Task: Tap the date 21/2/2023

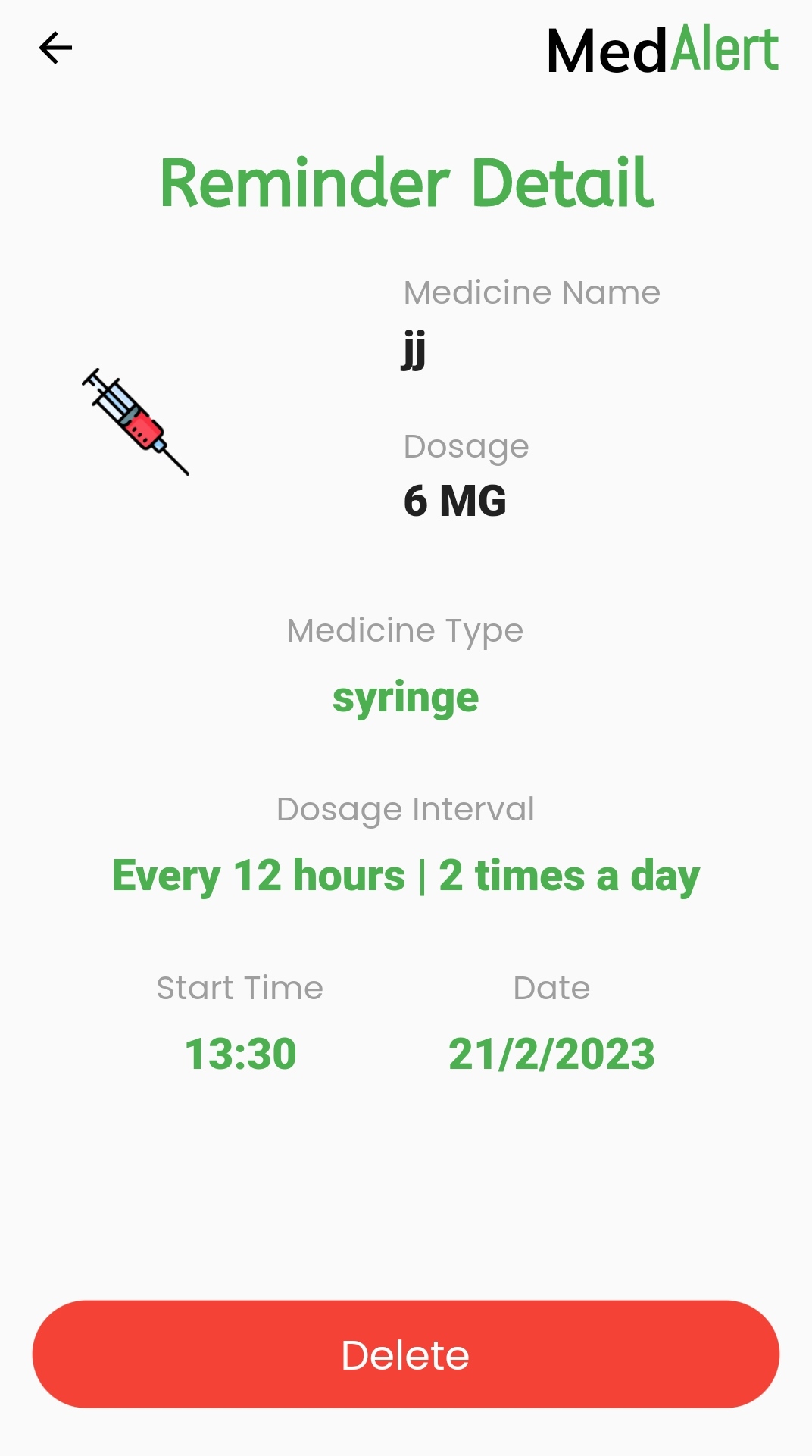Action: coord(551,1051)
